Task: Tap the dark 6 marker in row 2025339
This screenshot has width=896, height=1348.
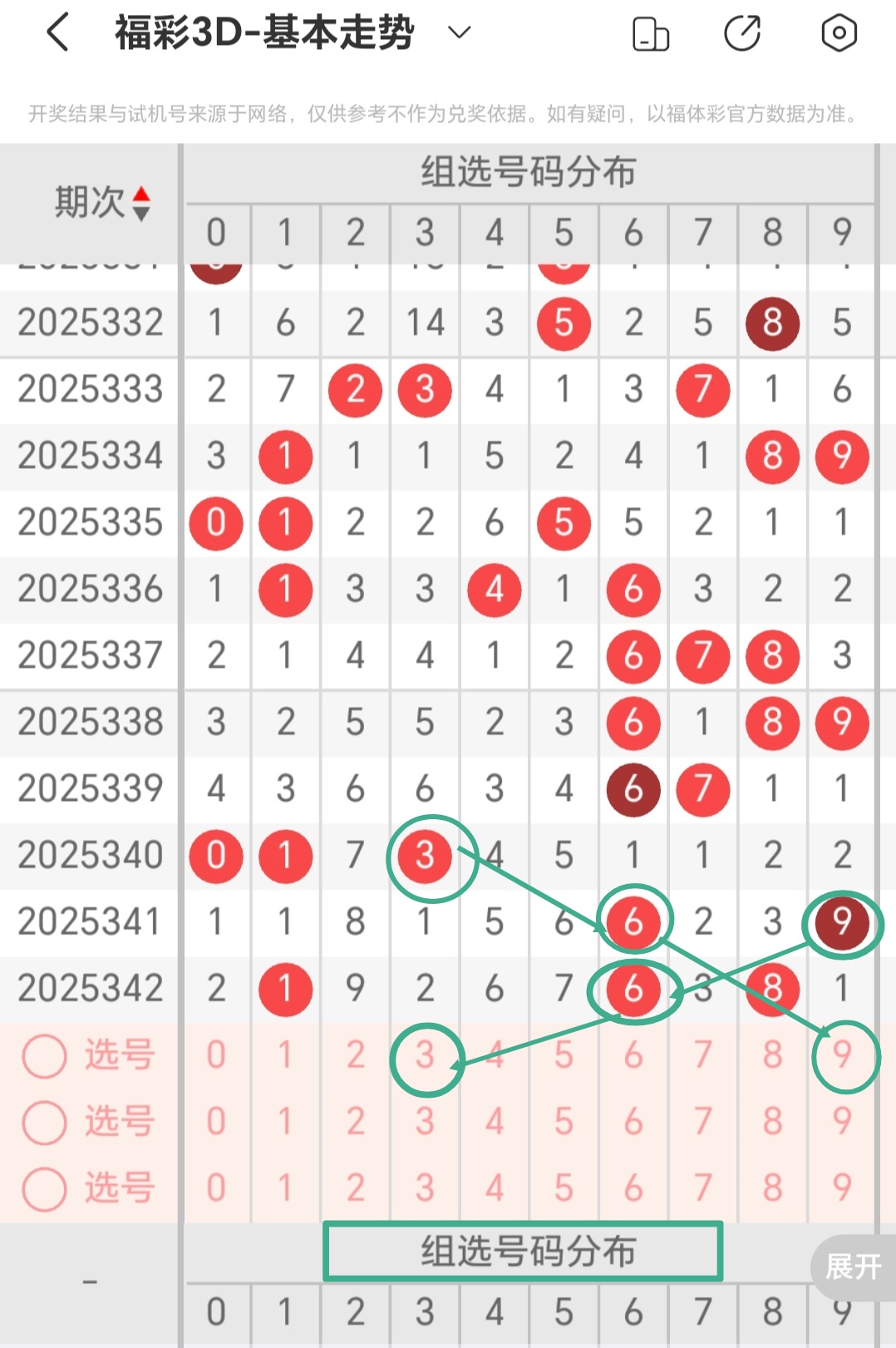Action: [633, 789]
